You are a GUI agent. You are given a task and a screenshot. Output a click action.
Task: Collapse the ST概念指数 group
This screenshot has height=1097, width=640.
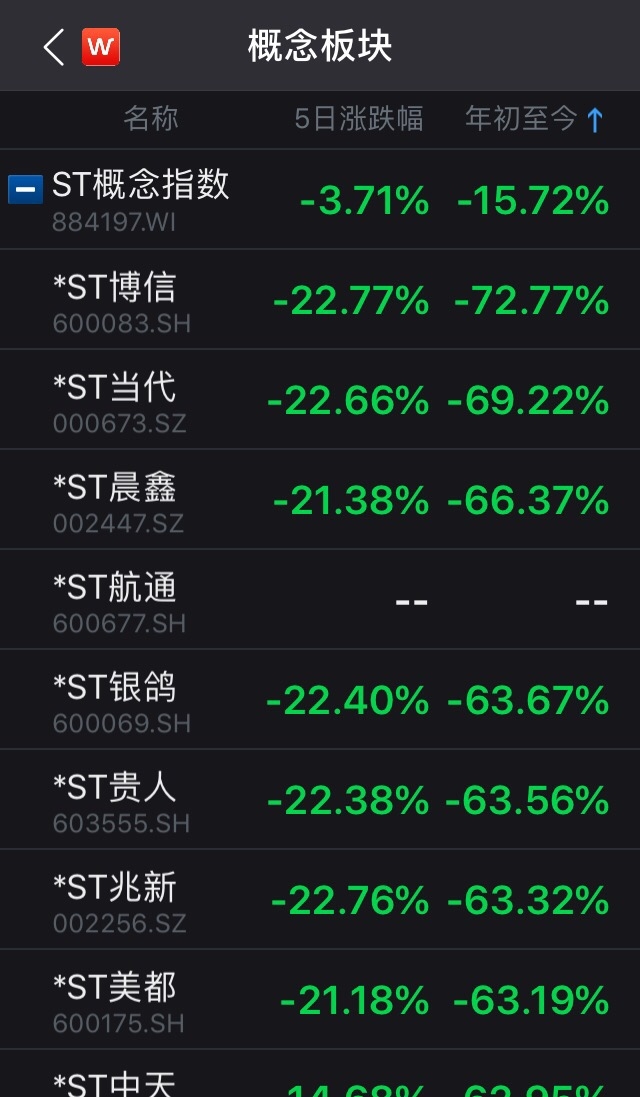pos(25,190)
